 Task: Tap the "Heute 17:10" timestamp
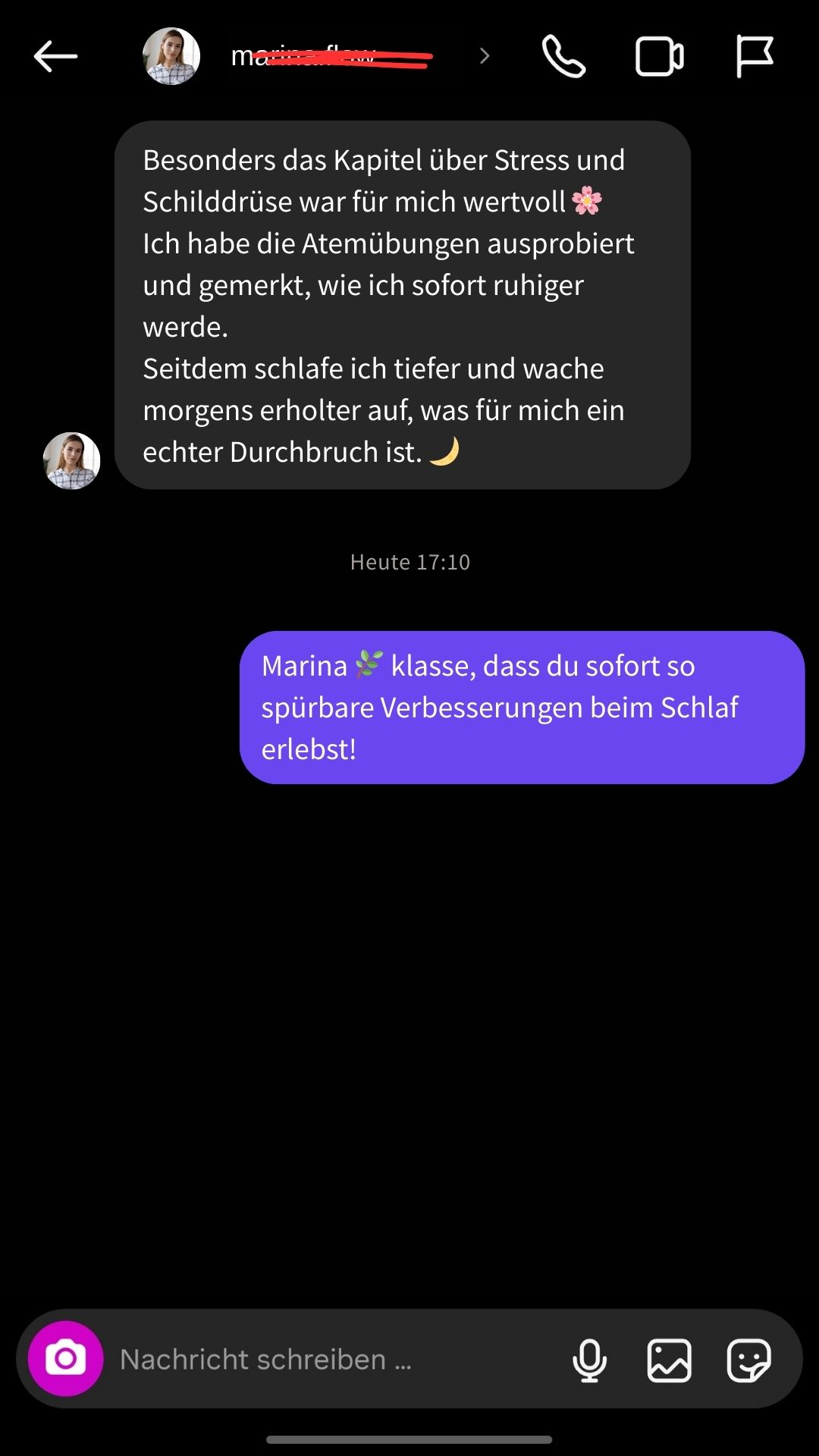(409, 562)
